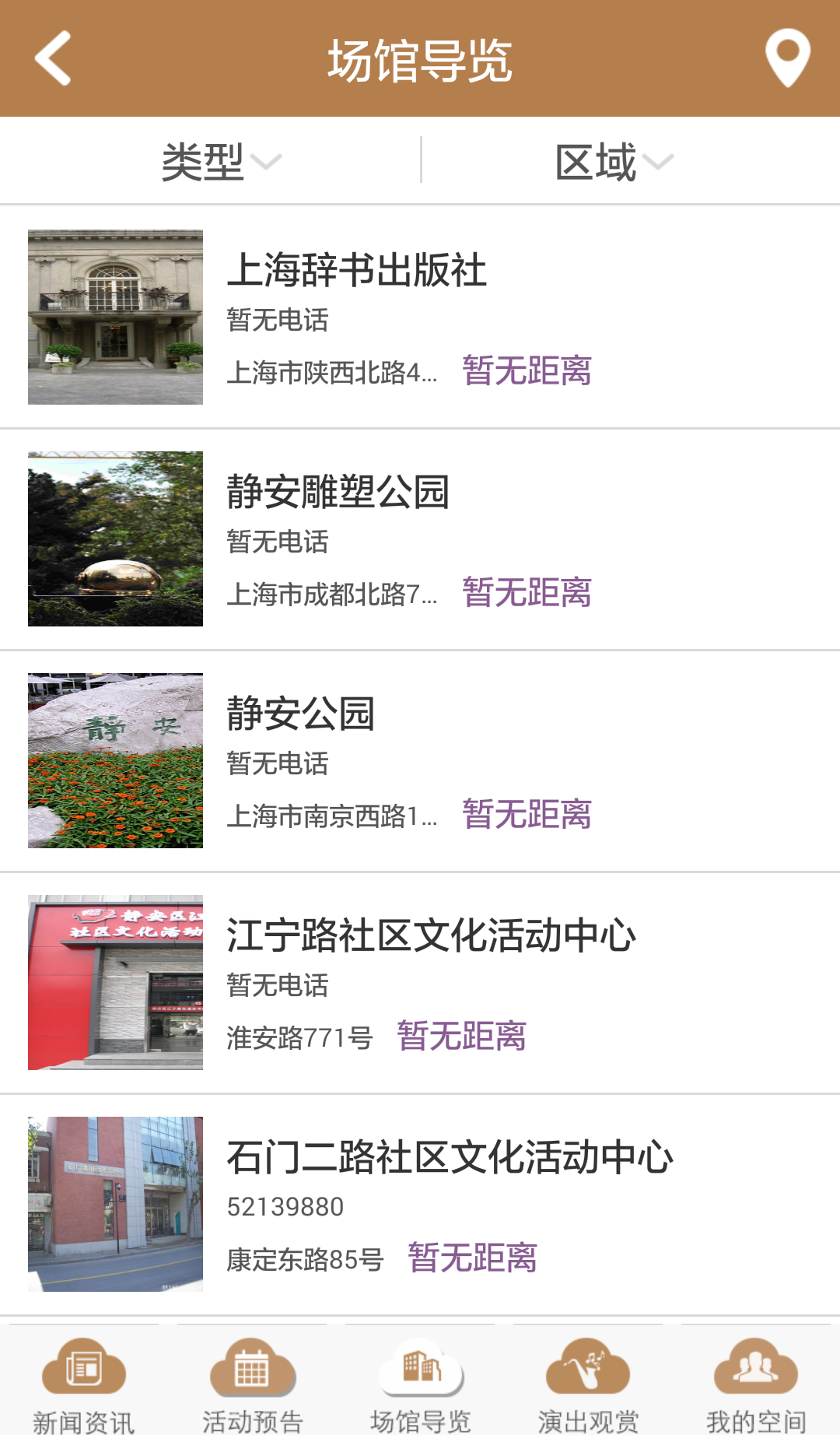840x1435 pixels.
Task: Select the 静安公园 listing
Action: click(420, 760)
